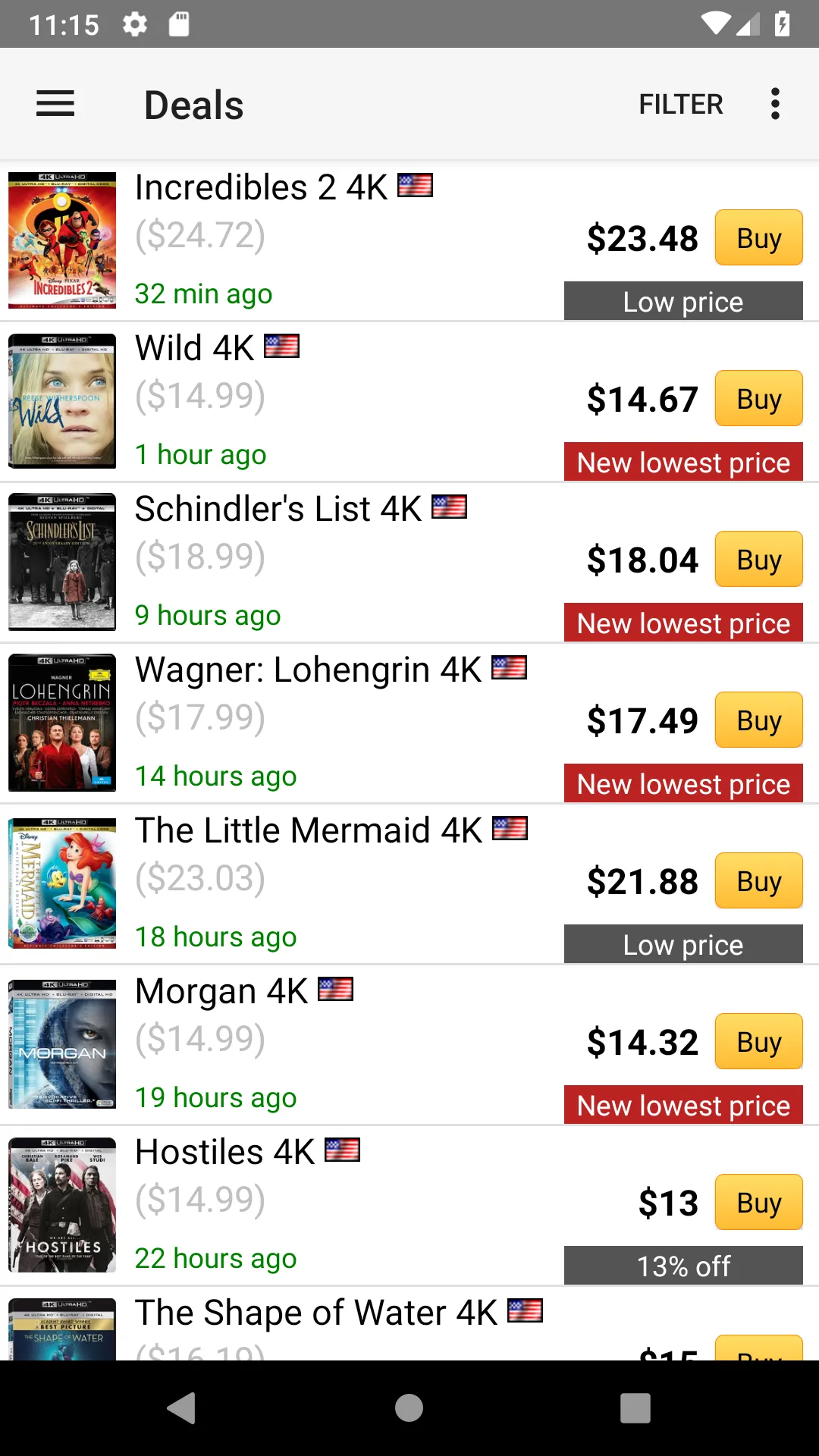Viewport: 819px width, 1456px height.
Task: Open the three-dot overflow menu
Action: pos(775,104)
